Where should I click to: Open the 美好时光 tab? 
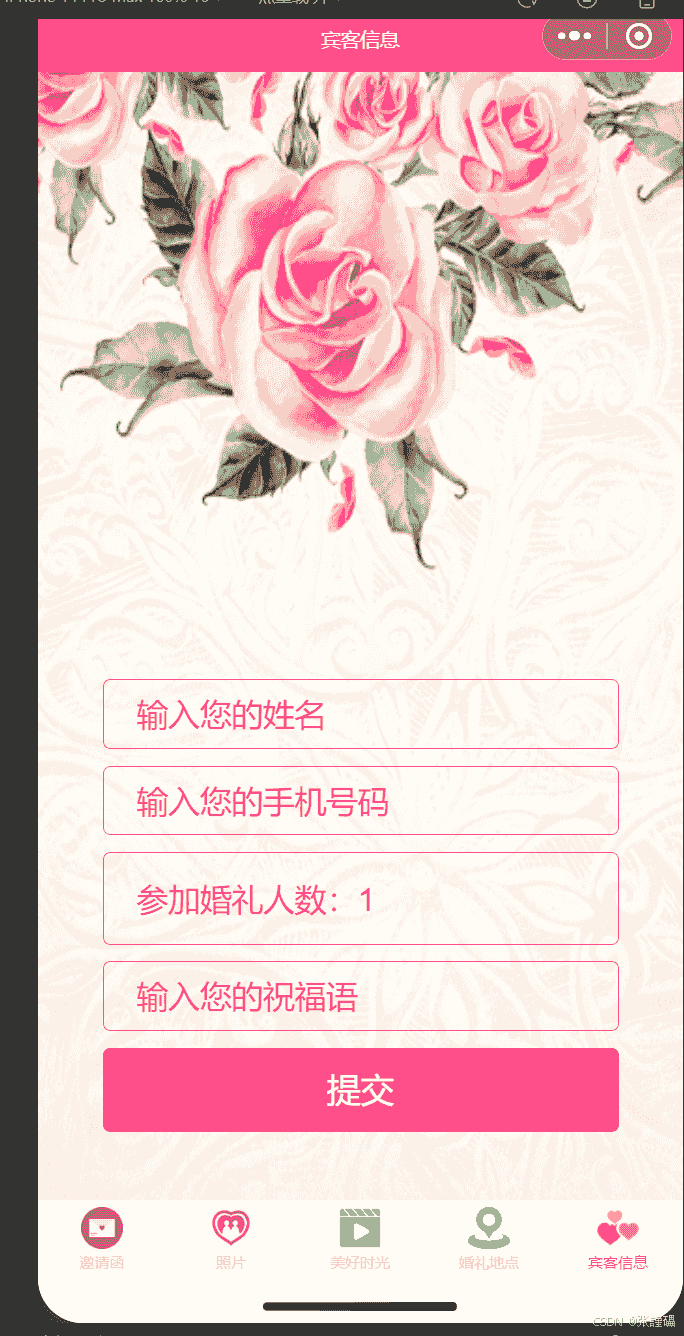click(x=360, y=1238)
